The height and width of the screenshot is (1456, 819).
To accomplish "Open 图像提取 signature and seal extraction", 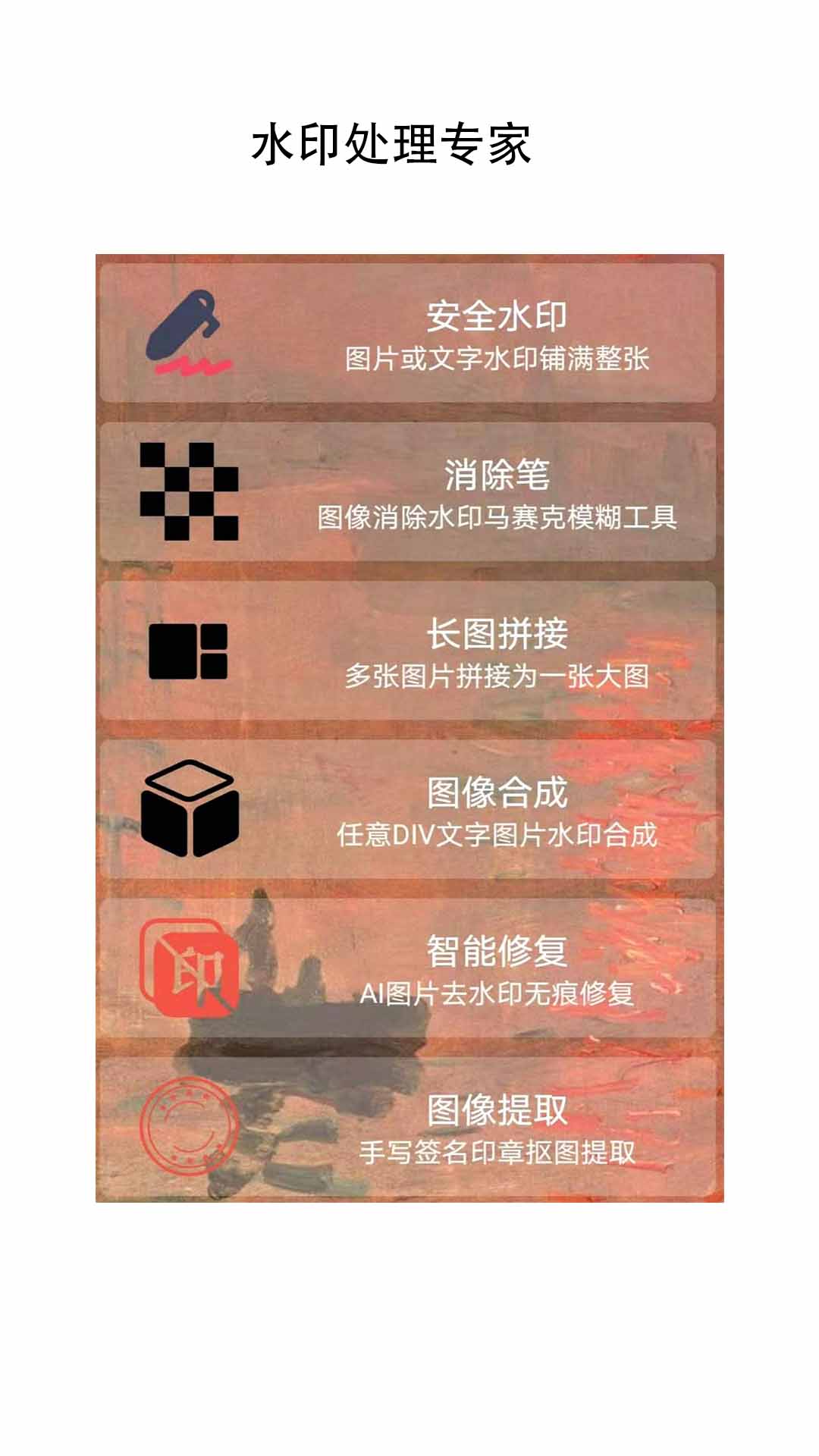I will 409,1128.
